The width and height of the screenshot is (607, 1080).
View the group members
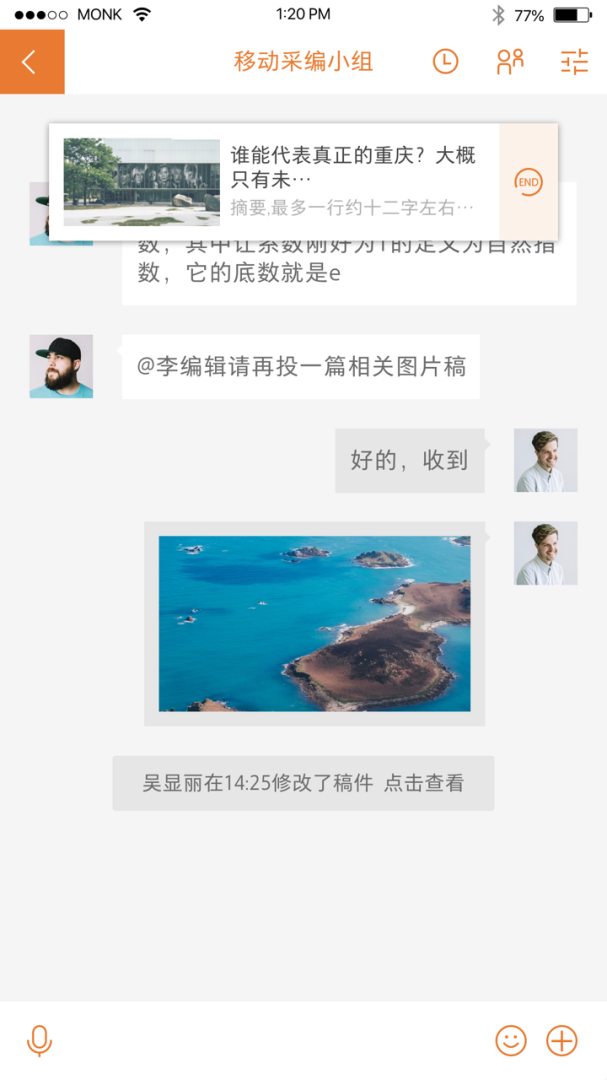tap(510, 62)
